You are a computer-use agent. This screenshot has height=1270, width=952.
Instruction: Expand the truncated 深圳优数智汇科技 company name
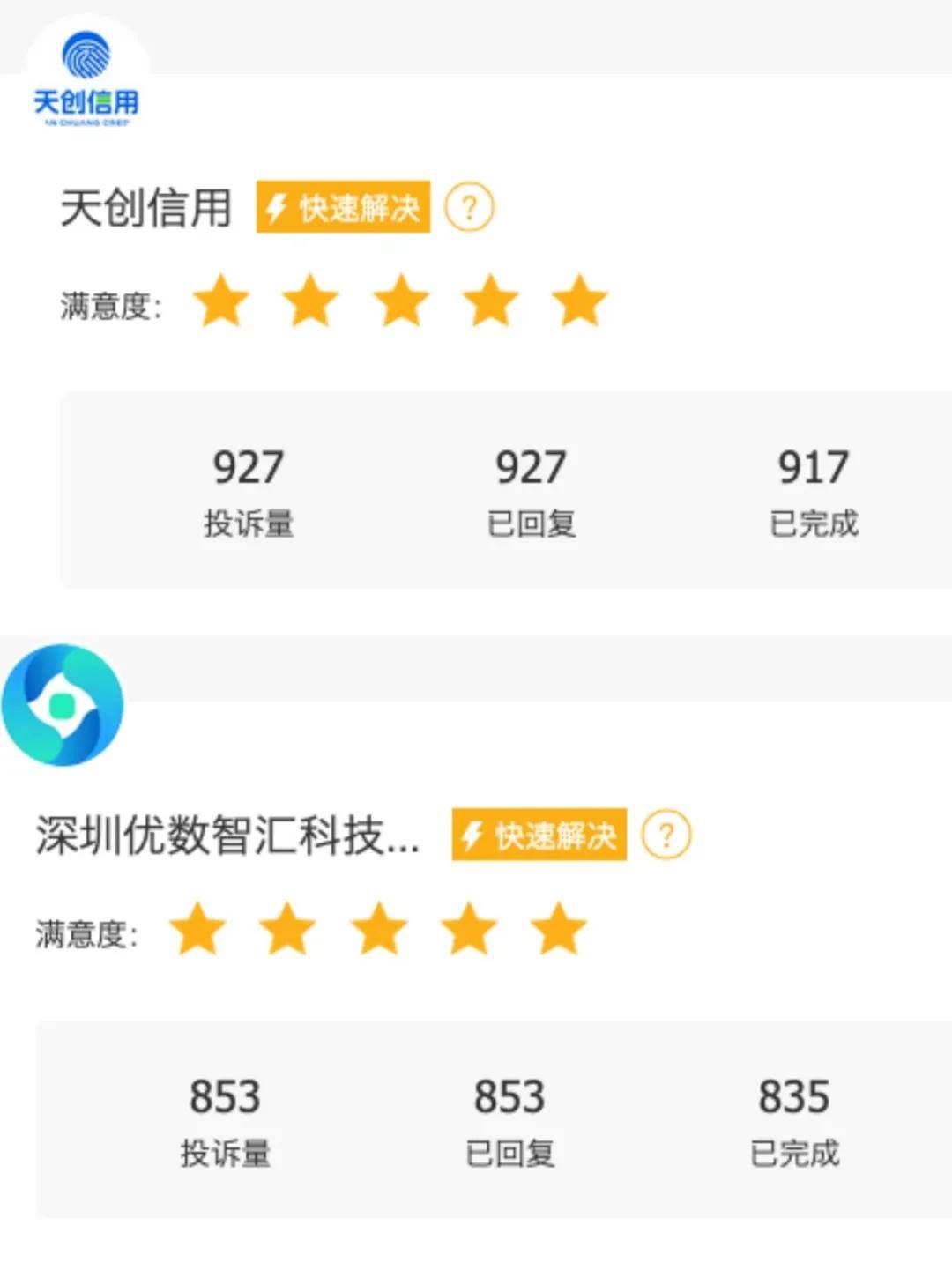coord(227,837)
